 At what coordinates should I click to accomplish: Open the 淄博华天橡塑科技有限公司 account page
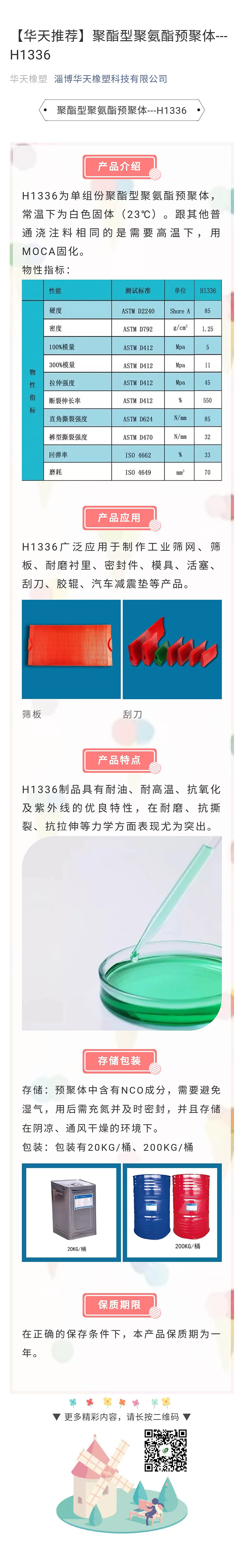pos(110,79)
